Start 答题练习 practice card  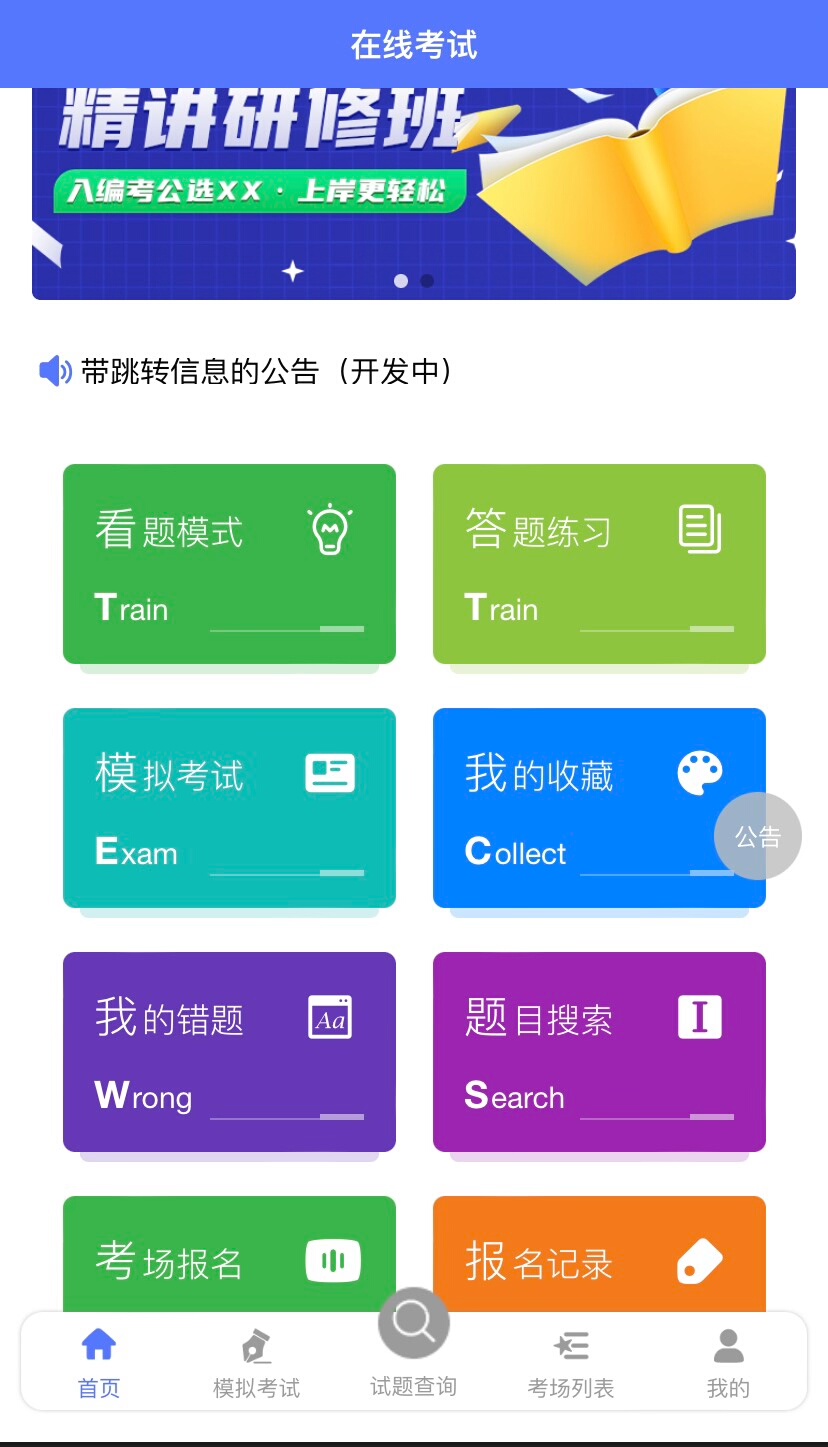(598, 563)
